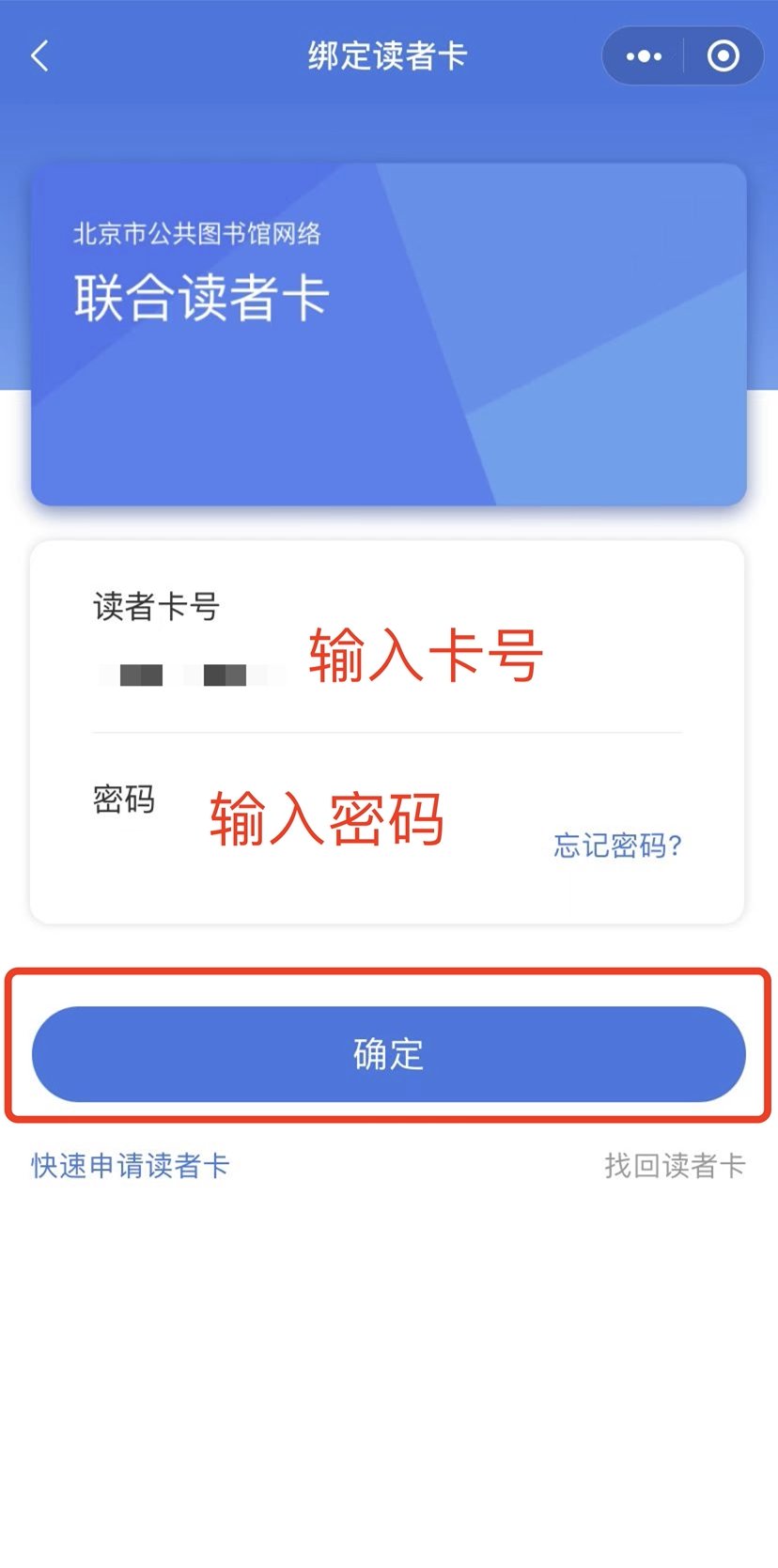Tap the 确定 button to confirm
Viewport: 778px width, 1568px height.
tap(388, 1054)
